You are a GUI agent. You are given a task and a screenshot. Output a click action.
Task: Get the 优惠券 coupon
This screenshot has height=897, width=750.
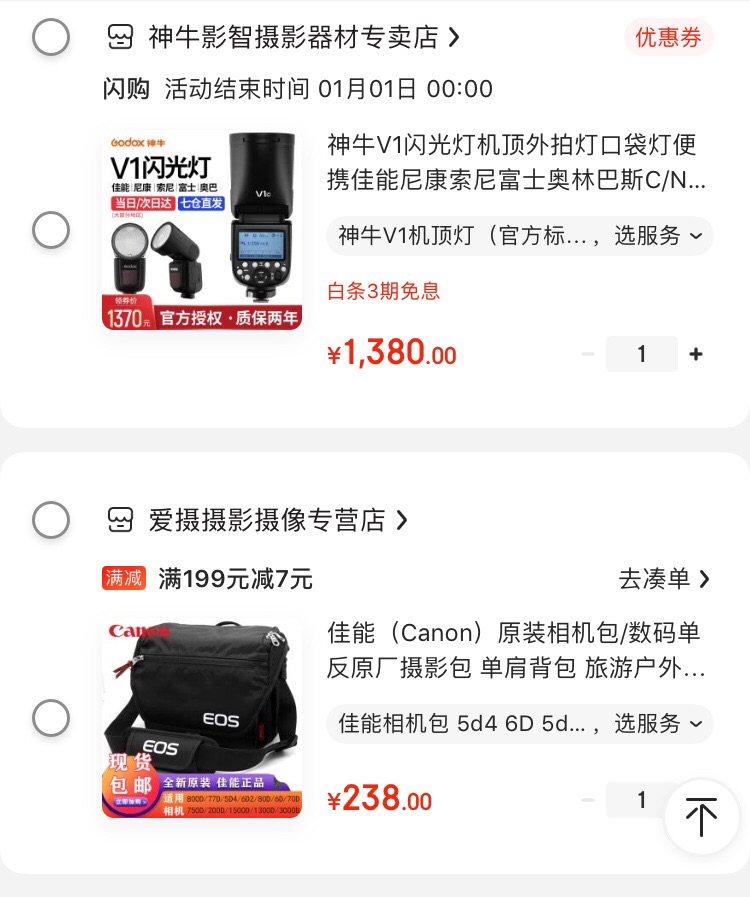point(669,38)
